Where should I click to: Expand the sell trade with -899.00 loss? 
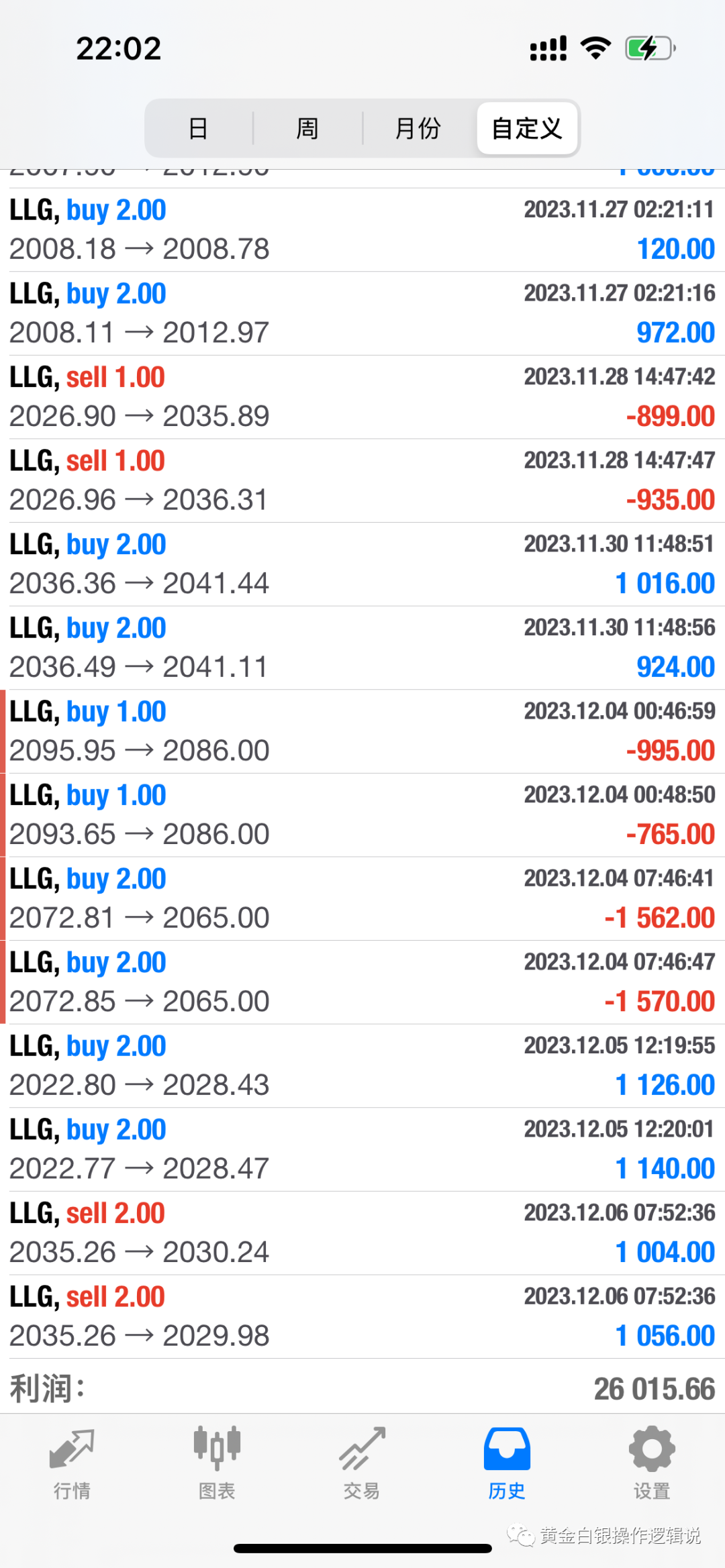click(x=362, y=397)
